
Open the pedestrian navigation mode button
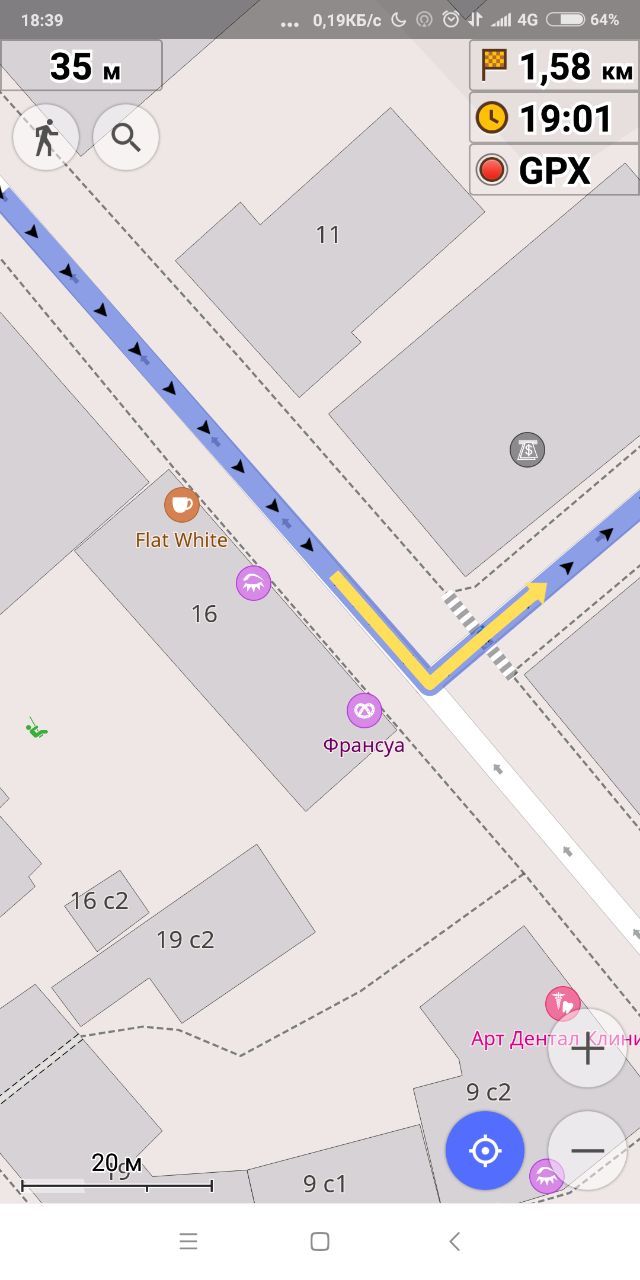[45, 137]
